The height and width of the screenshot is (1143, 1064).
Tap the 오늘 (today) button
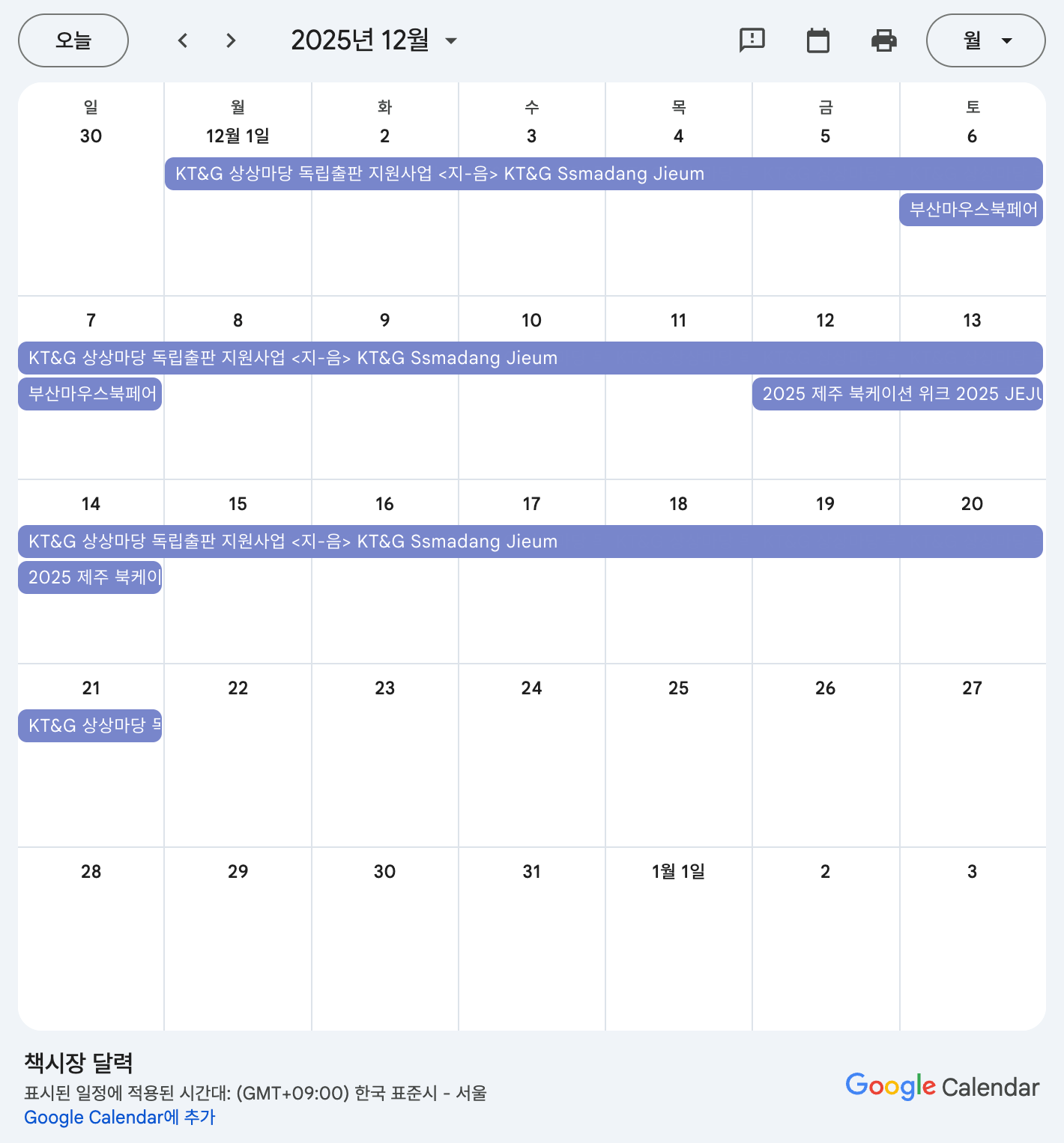tap(73, 40)
